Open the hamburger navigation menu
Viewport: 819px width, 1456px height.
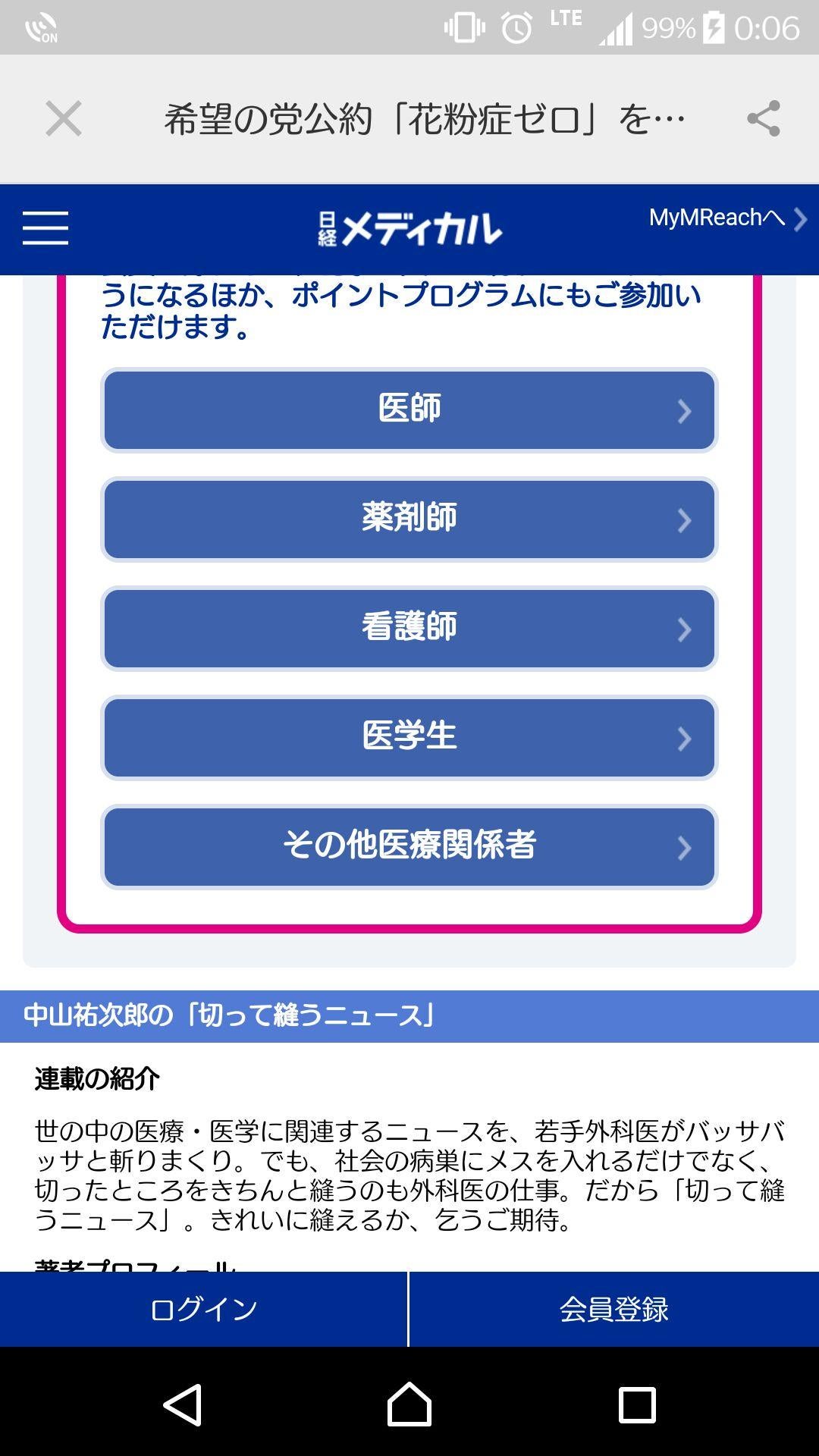tap(44, 226)
